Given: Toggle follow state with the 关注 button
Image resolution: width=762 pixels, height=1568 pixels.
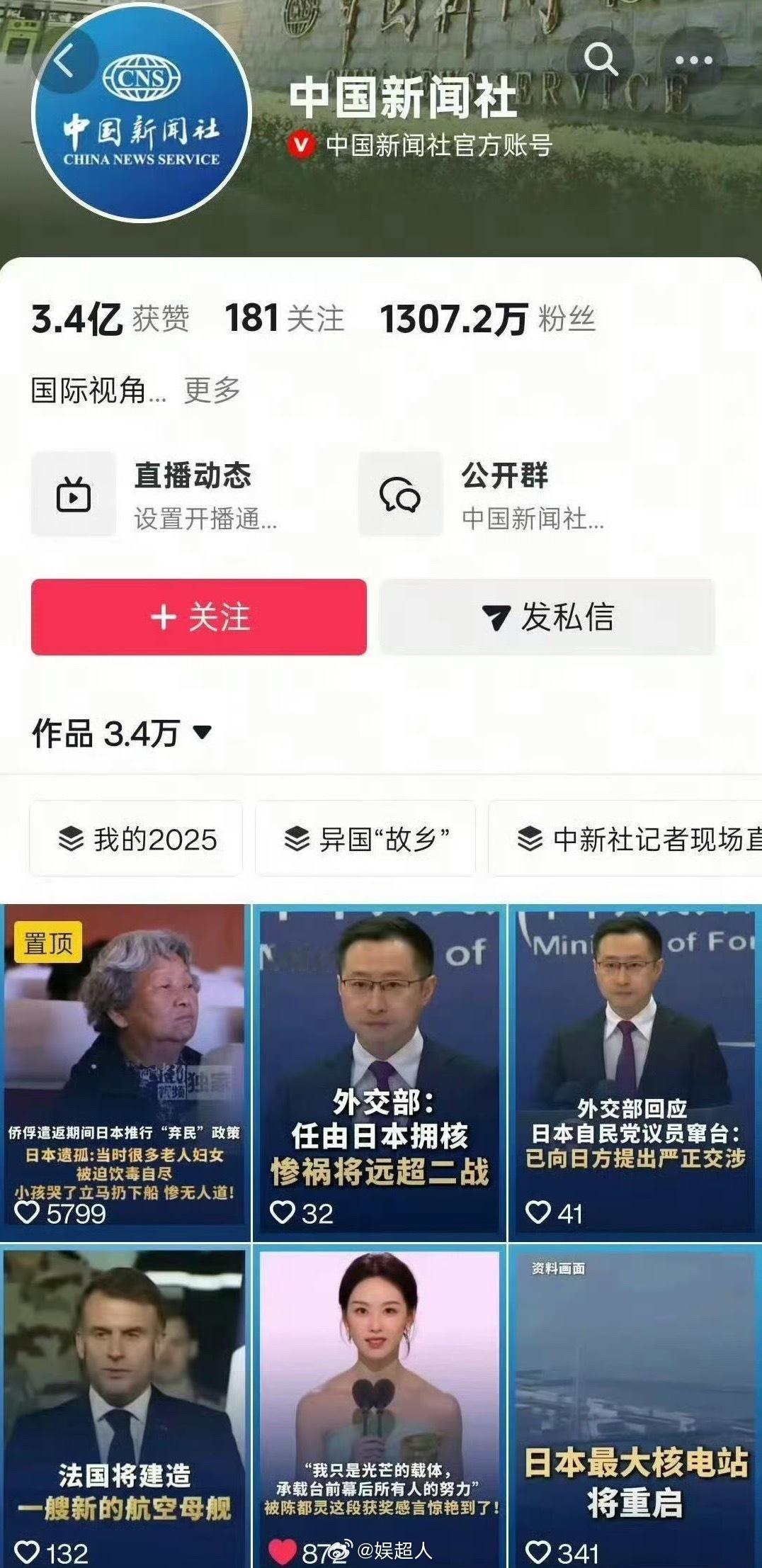Looking at the screenshot, I should [x=199, y=617].
